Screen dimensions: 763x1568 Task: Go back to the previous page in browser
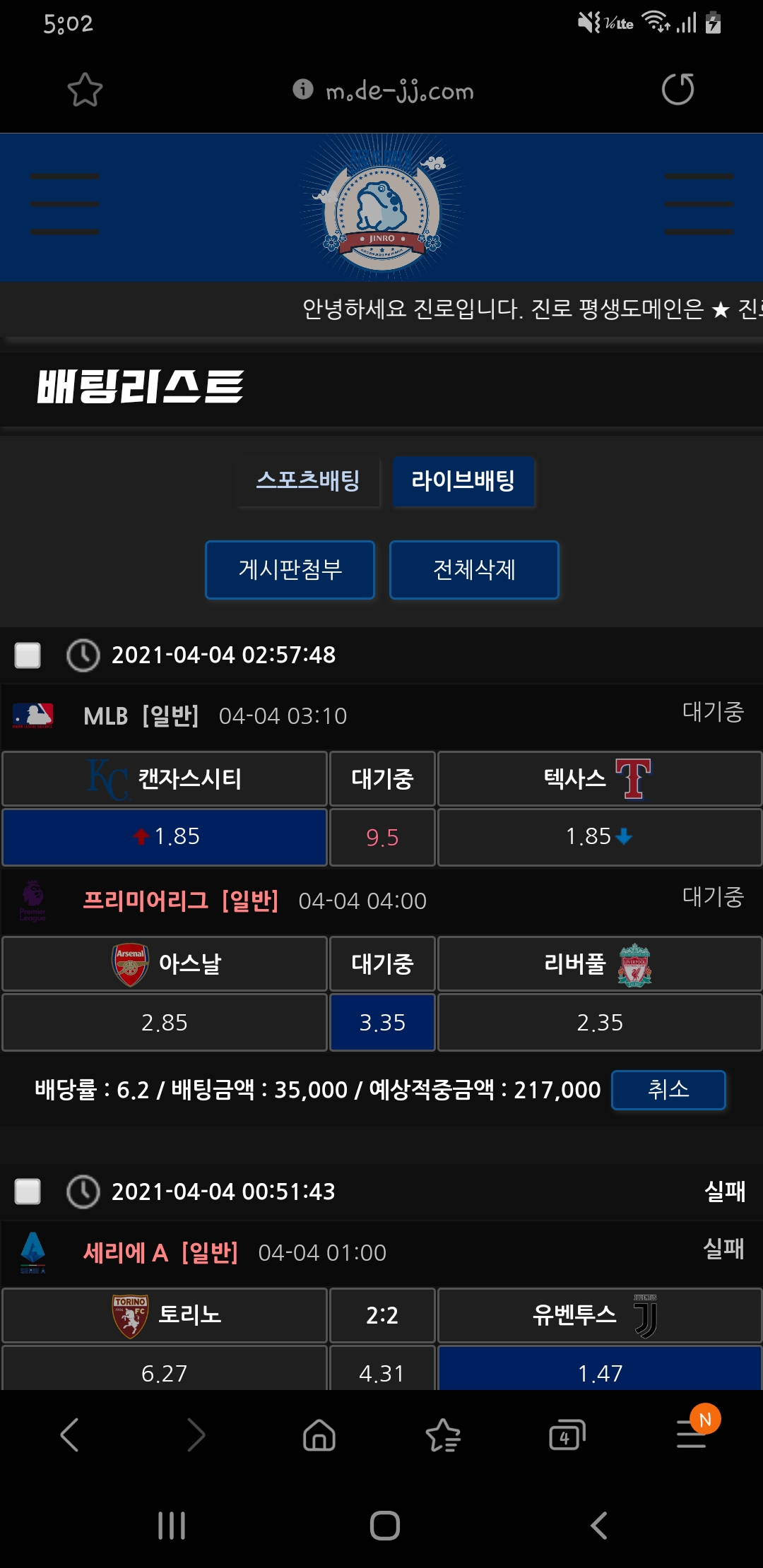[69, 1435]
